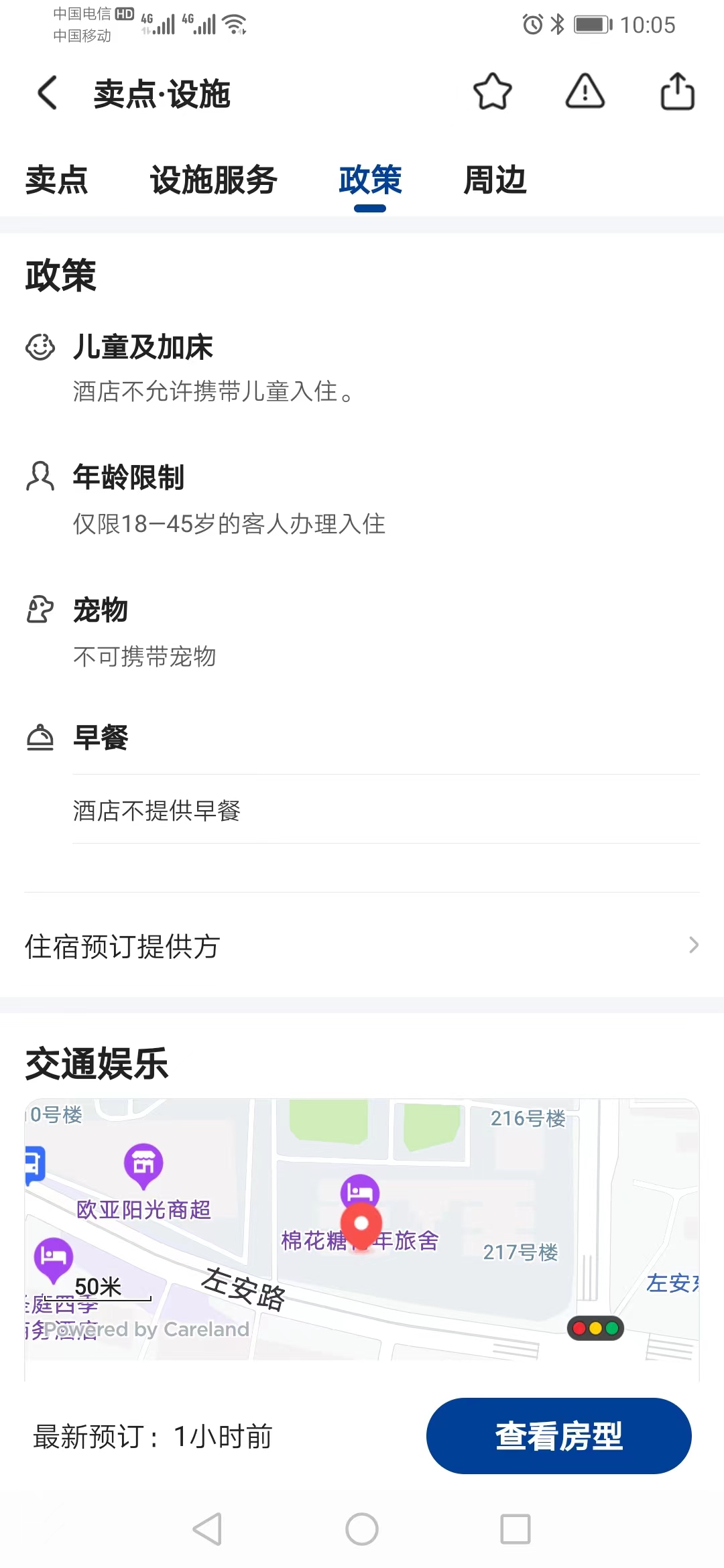724x1568 pixels.
Task: Select the 政策 tab
Action: click(x=370, y=180)
